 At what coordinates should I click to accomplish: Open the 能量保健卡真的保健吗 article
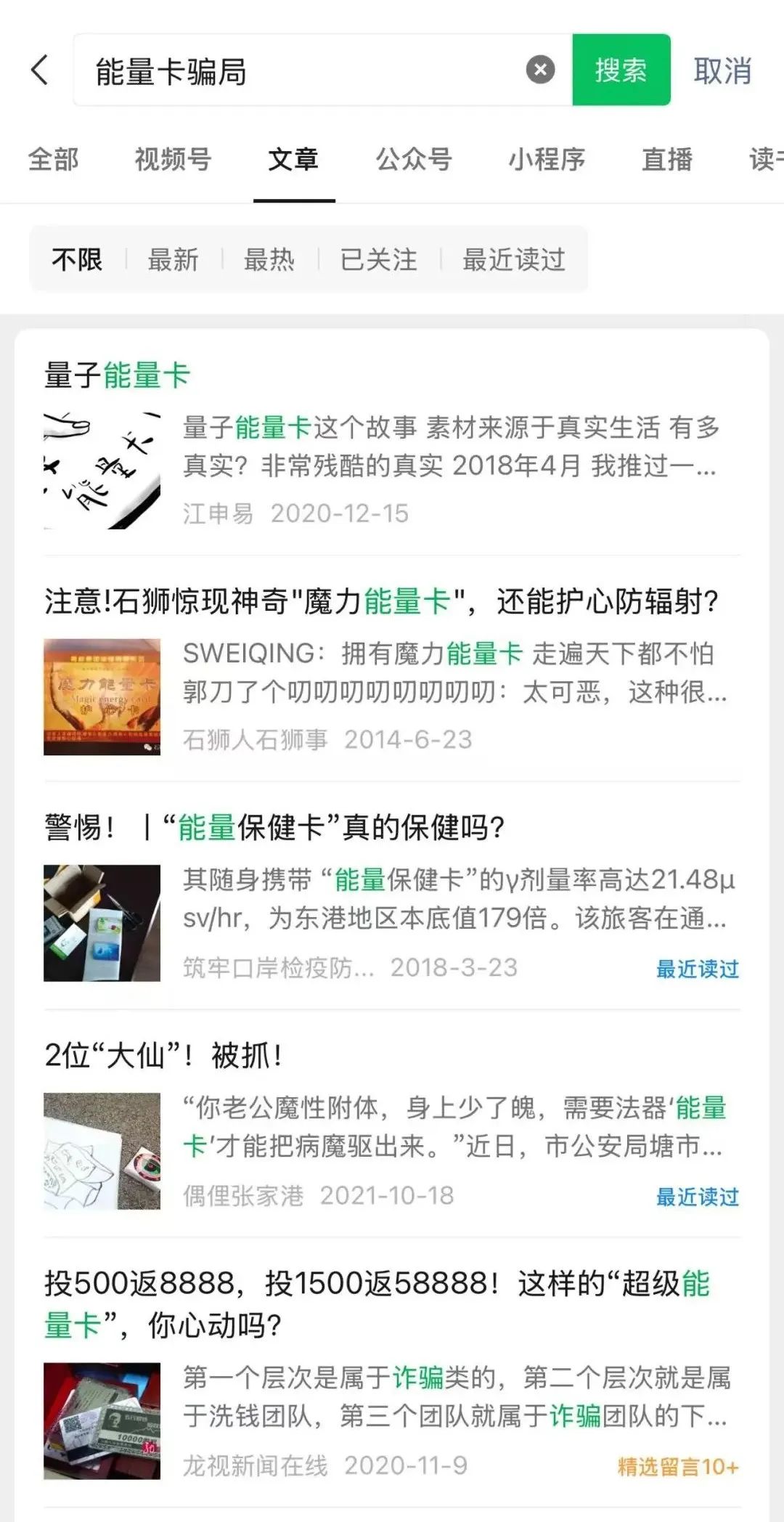[392, 895]
